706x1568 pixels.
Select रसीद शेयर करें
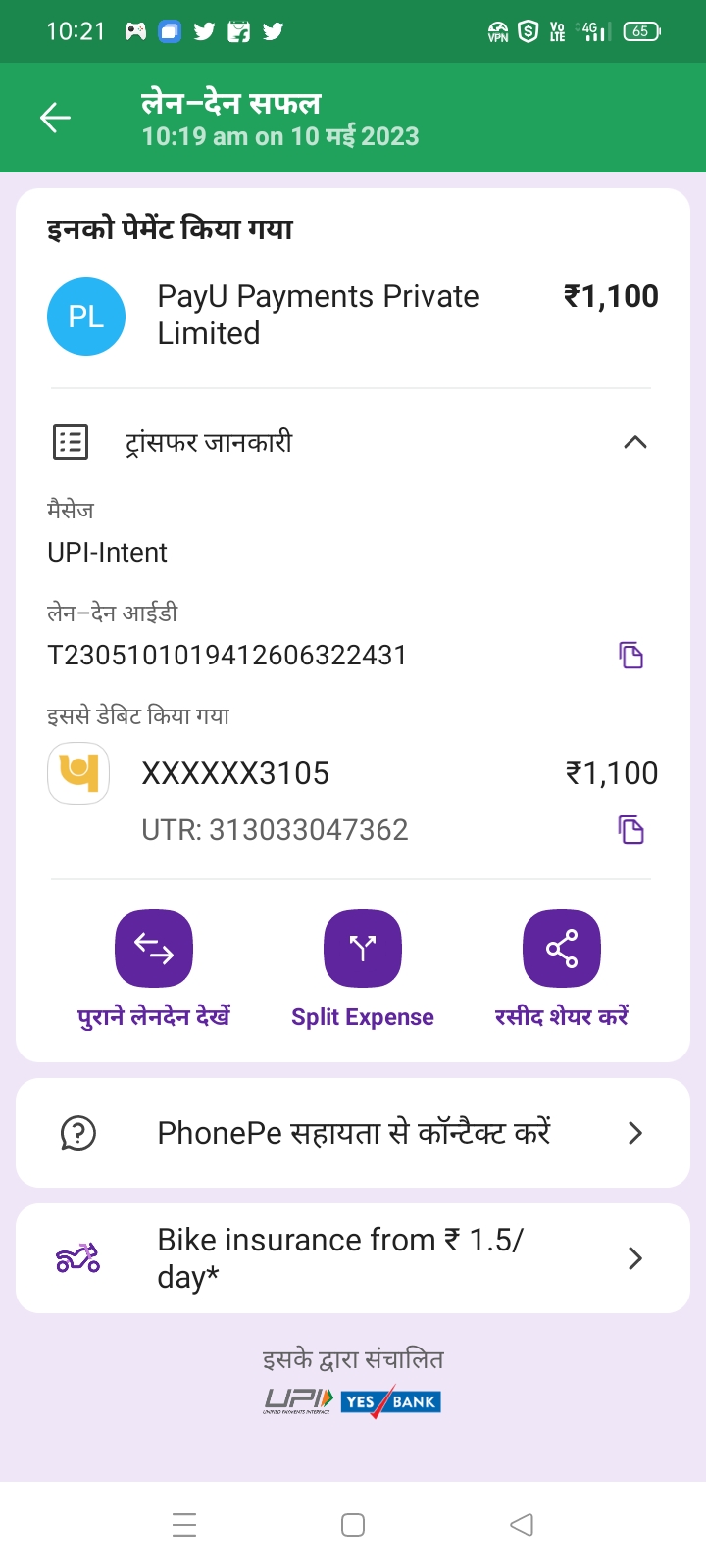562,949
